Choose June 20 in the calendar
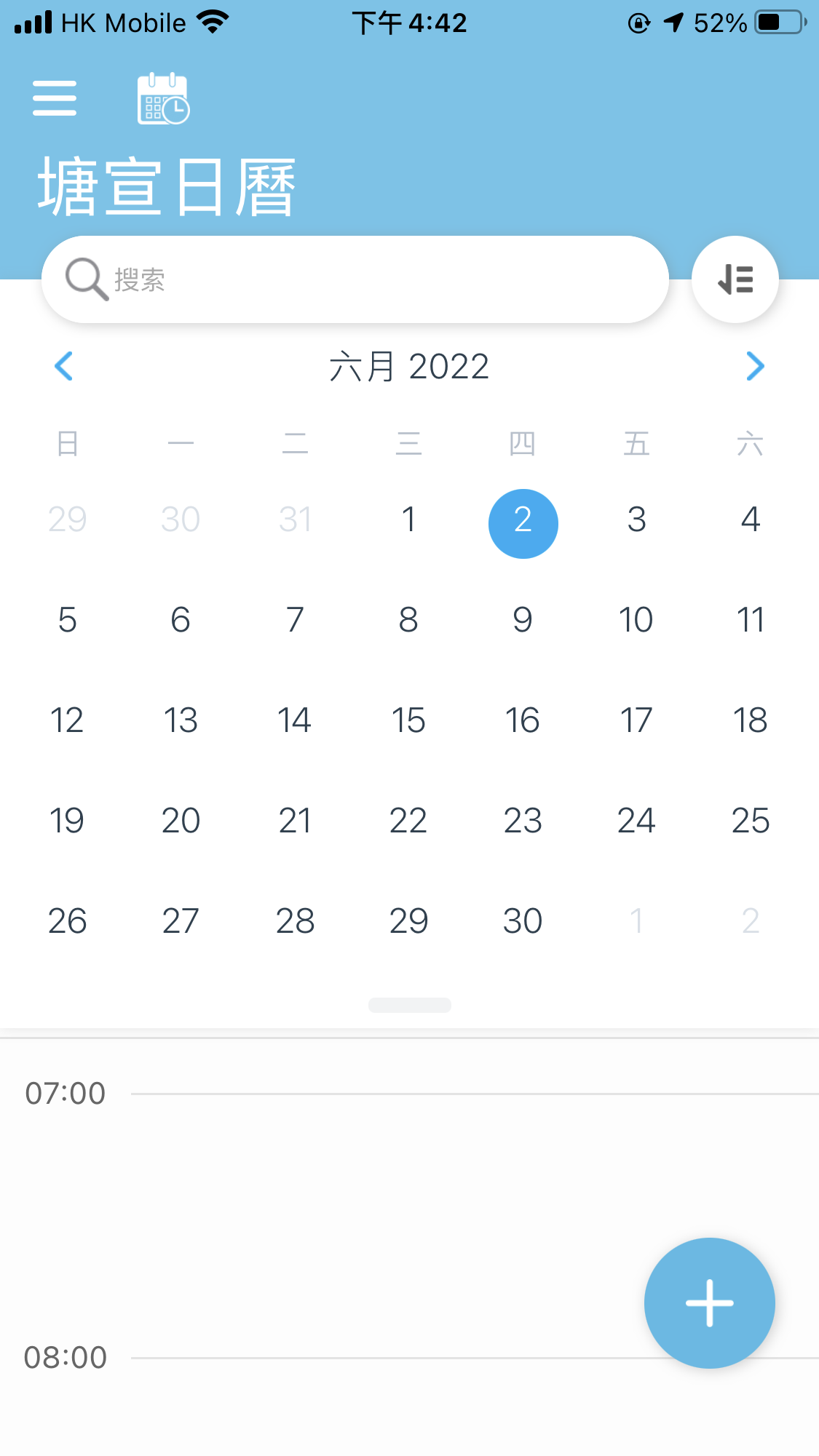Screen dimensions: 819x1456 click(x=181, y=821)
